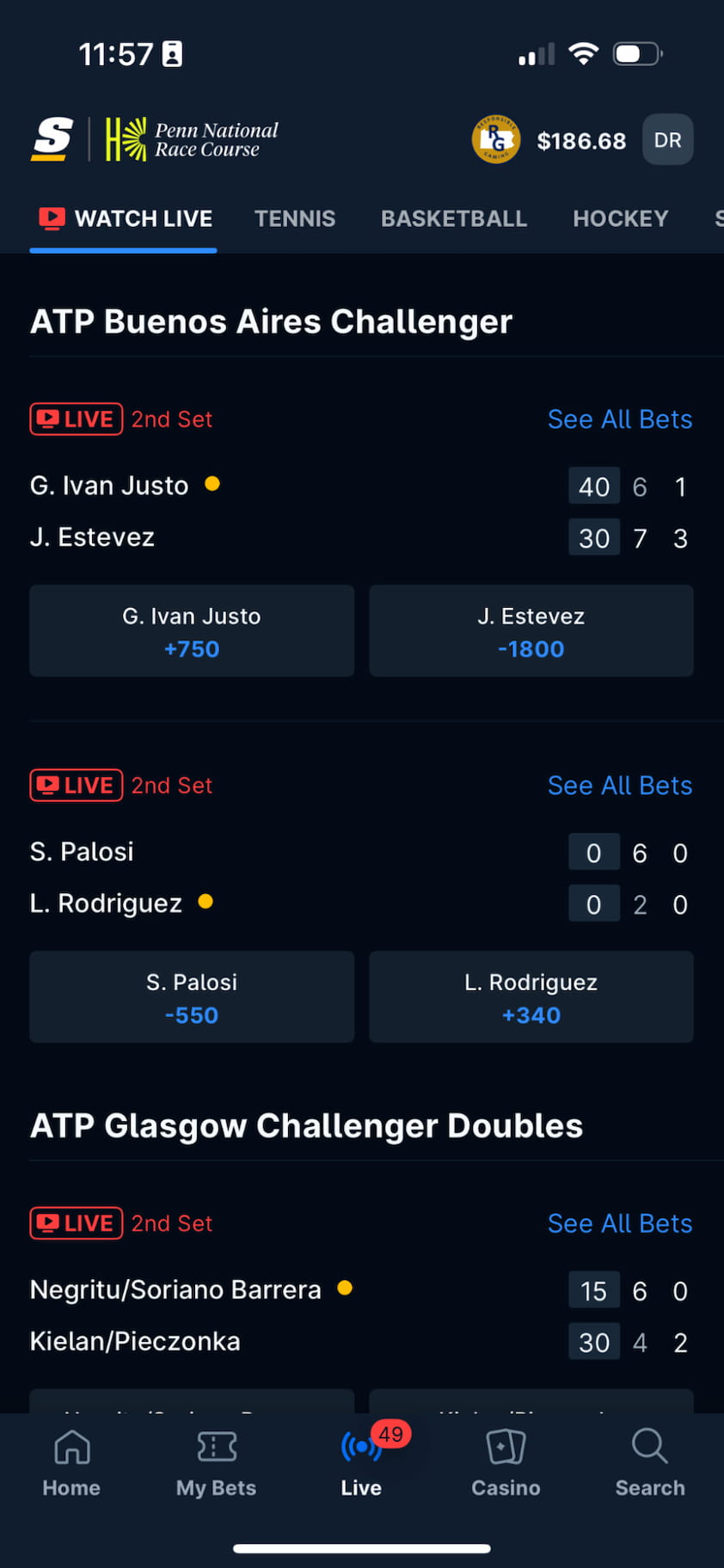See all bets for Palosi vs Rodriguez
This screenshot has height=1568, width=724.
click(619, 786)
